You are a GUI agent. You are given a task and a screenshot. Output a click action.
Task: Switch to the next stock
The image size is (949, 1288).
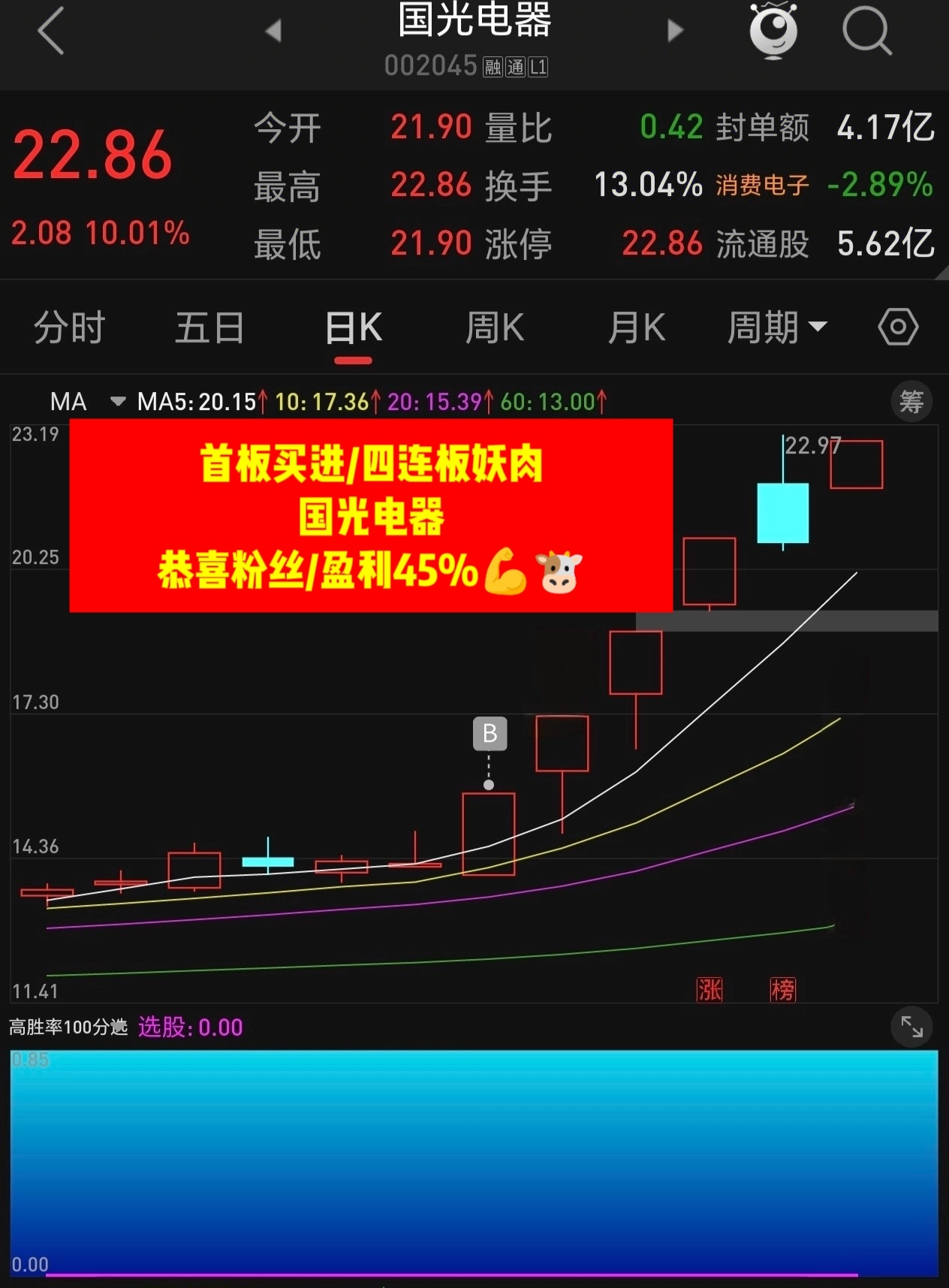(x=675, y=31)
